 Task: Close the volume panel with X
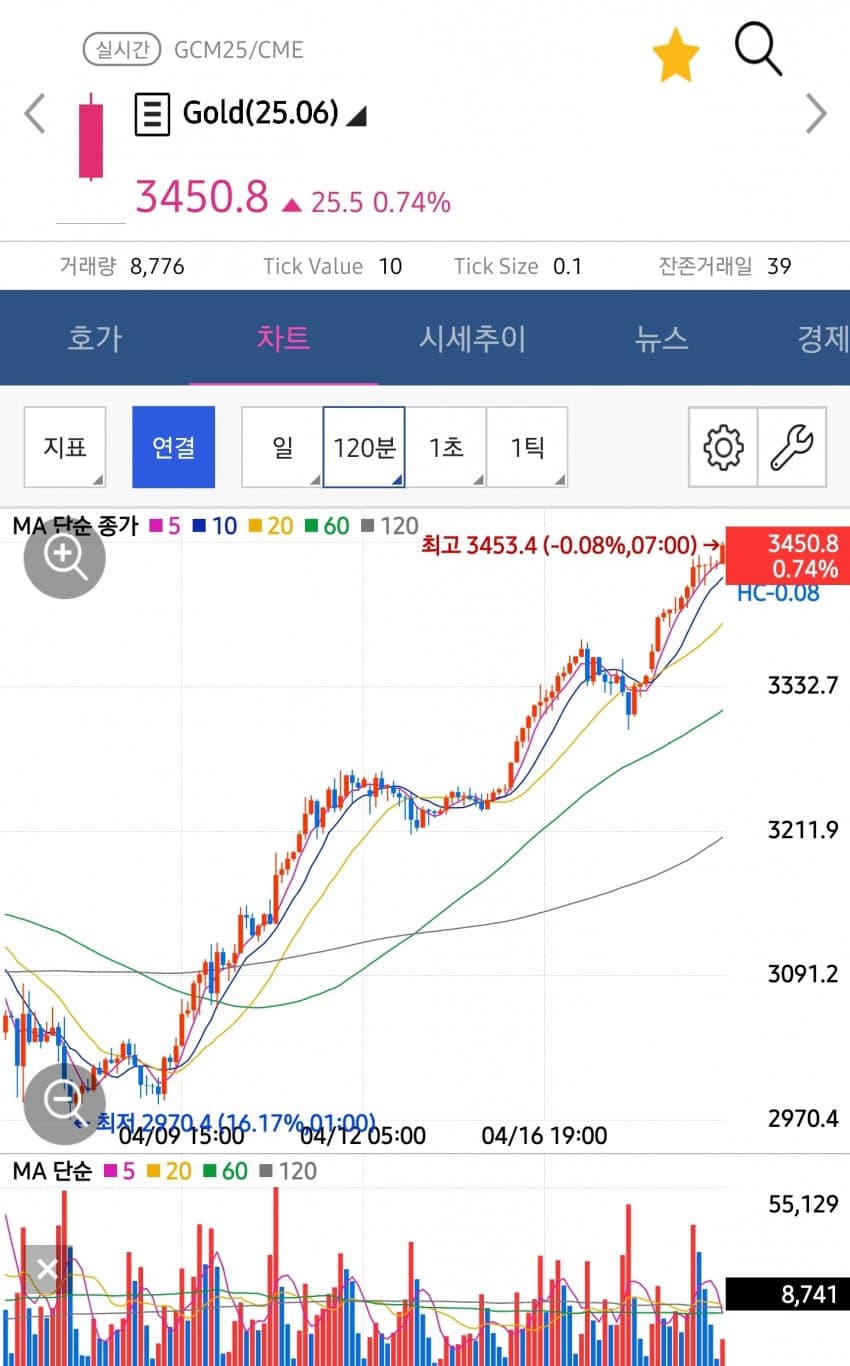[47, 1270]
